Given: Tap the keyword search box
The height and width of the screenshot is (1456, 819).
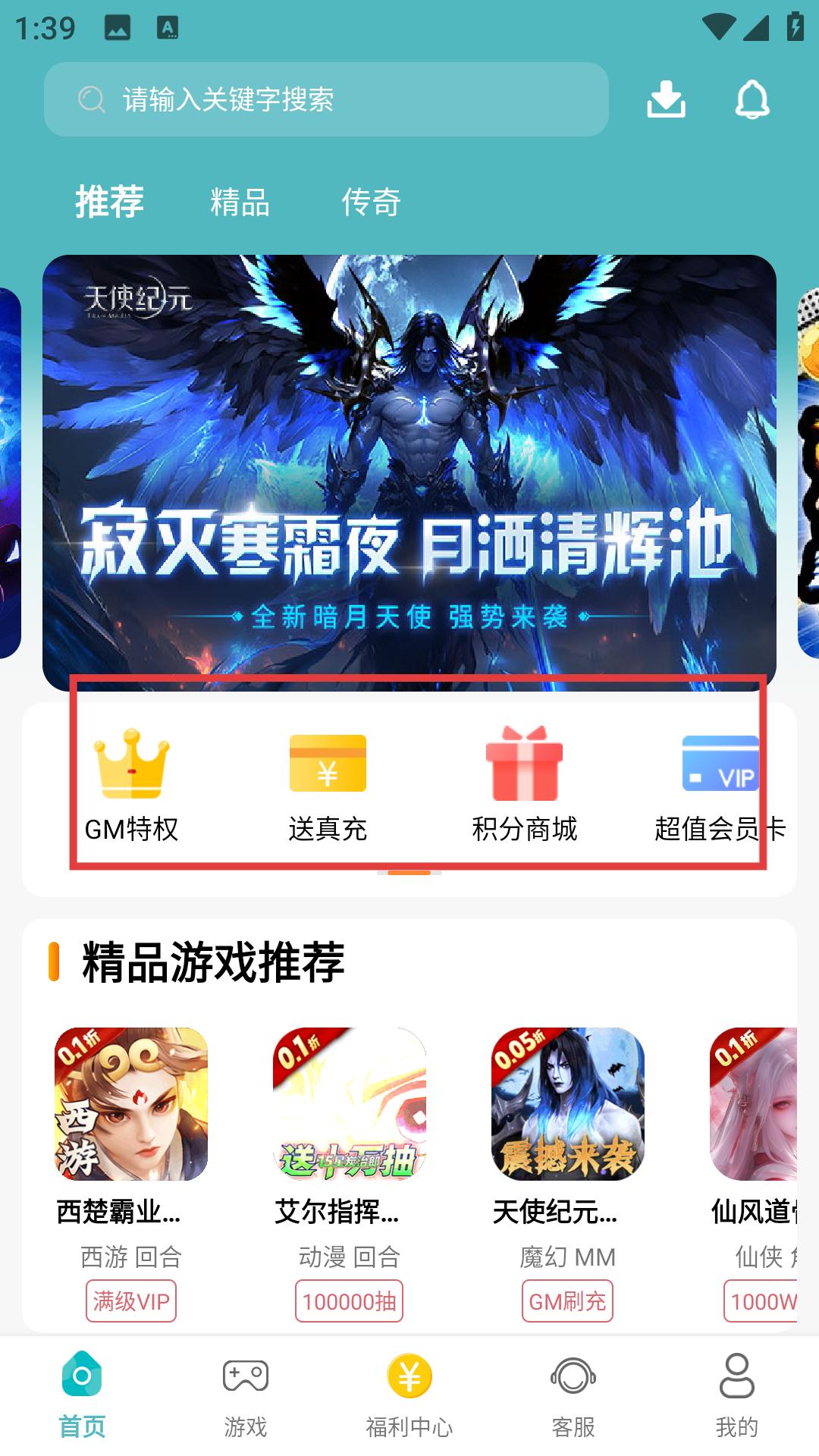Looking at the screenshot, I should (326, 99).
